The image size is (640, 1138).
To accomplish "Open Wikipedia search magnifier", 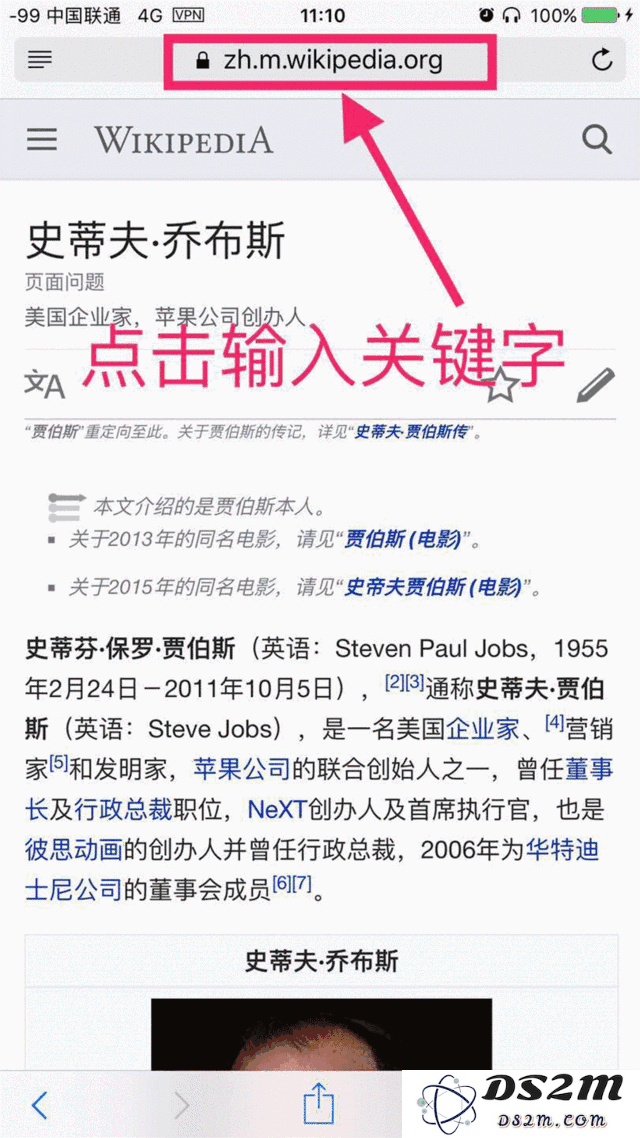I will 597,139.
